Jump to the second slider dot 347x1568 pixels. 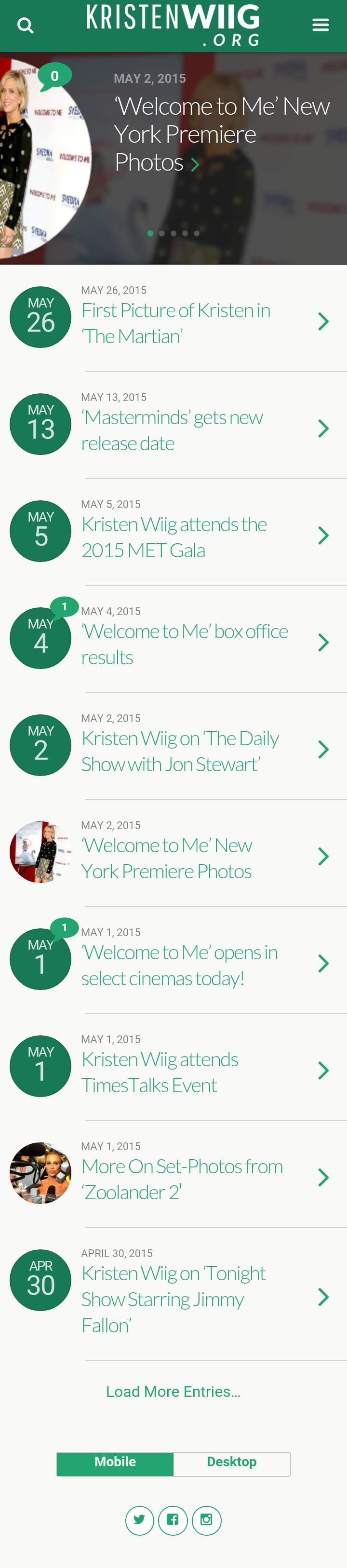point(162,233)
